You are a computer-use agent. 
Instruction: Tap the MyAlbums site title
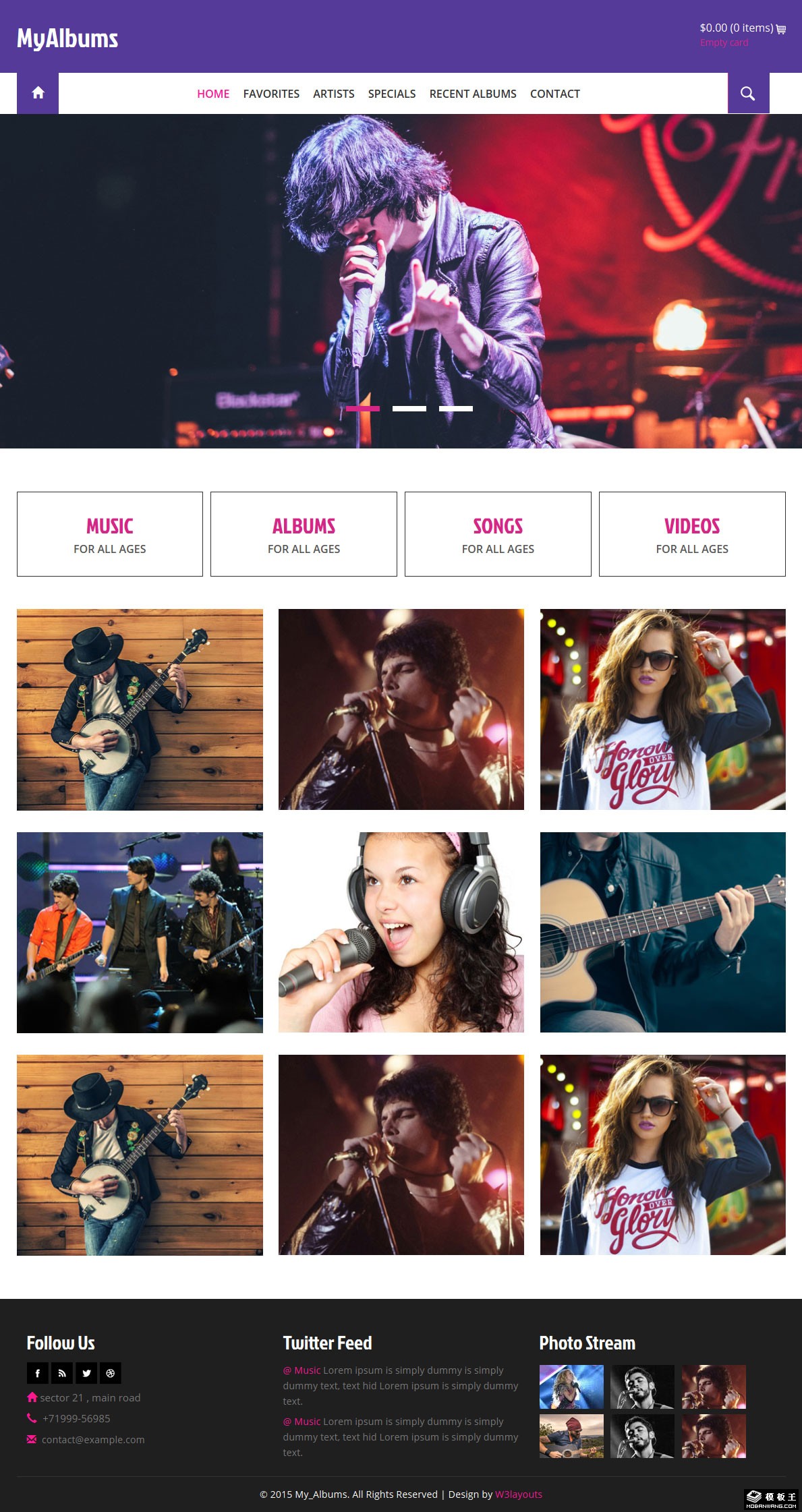point(67,39)
